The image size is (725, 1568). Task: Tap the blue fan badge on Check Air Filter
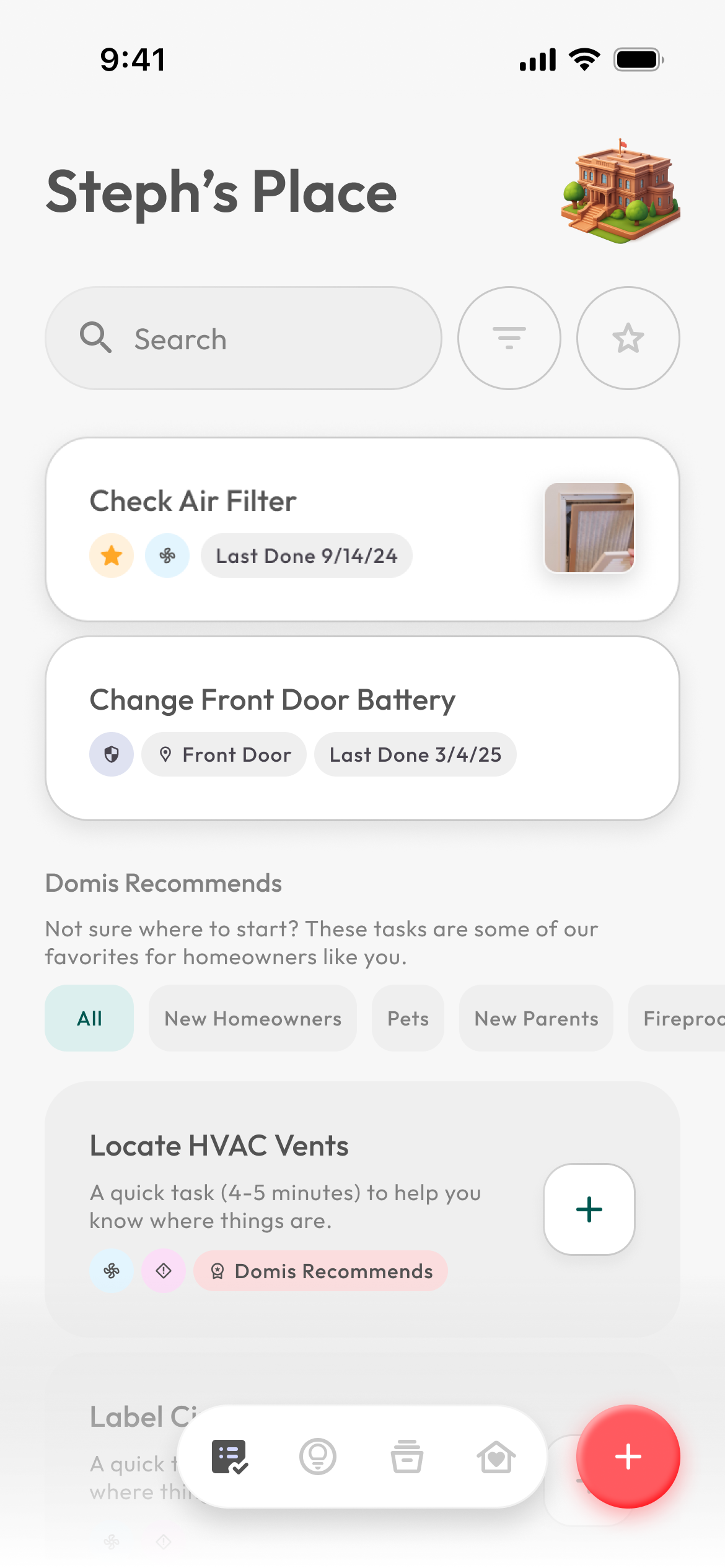167,555
